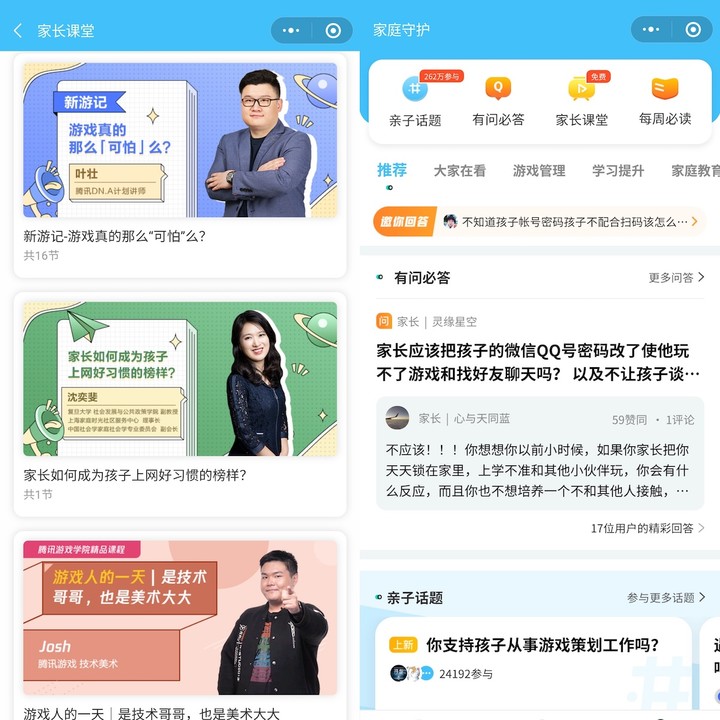The height and width of the screenshot is (720, 720).
Task: Open the 家长课堂 shortcut
Action: 582,100
